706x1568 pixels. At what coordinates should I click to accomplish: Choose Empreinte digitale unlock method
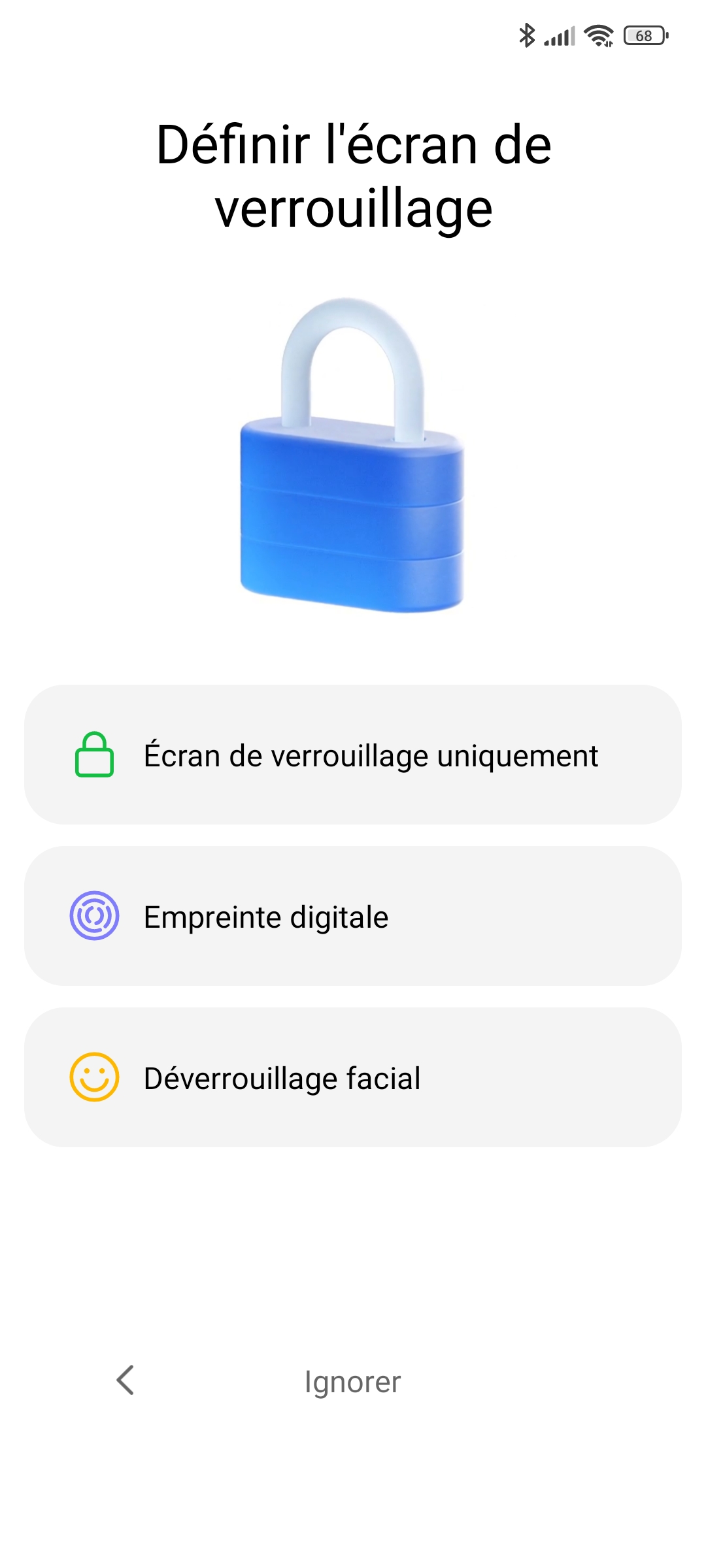click(x=353, y=916)
